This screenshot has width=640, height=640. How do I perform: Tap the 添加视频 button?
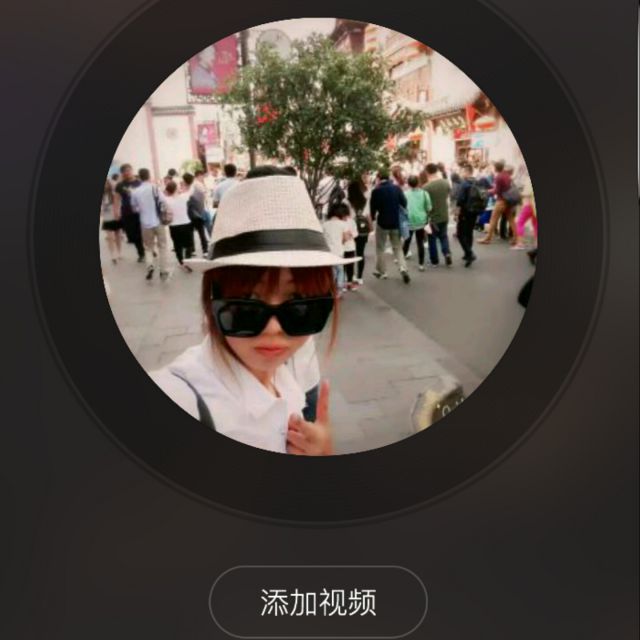318,602
